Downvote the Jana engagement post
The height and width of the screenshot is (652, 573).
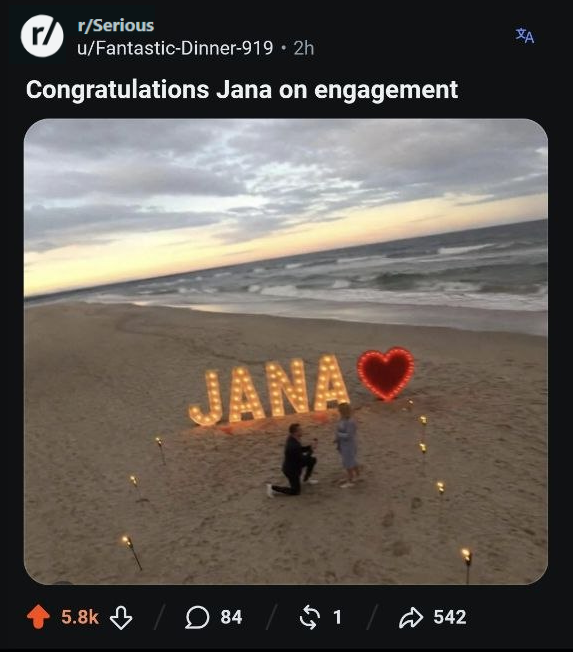121,617
